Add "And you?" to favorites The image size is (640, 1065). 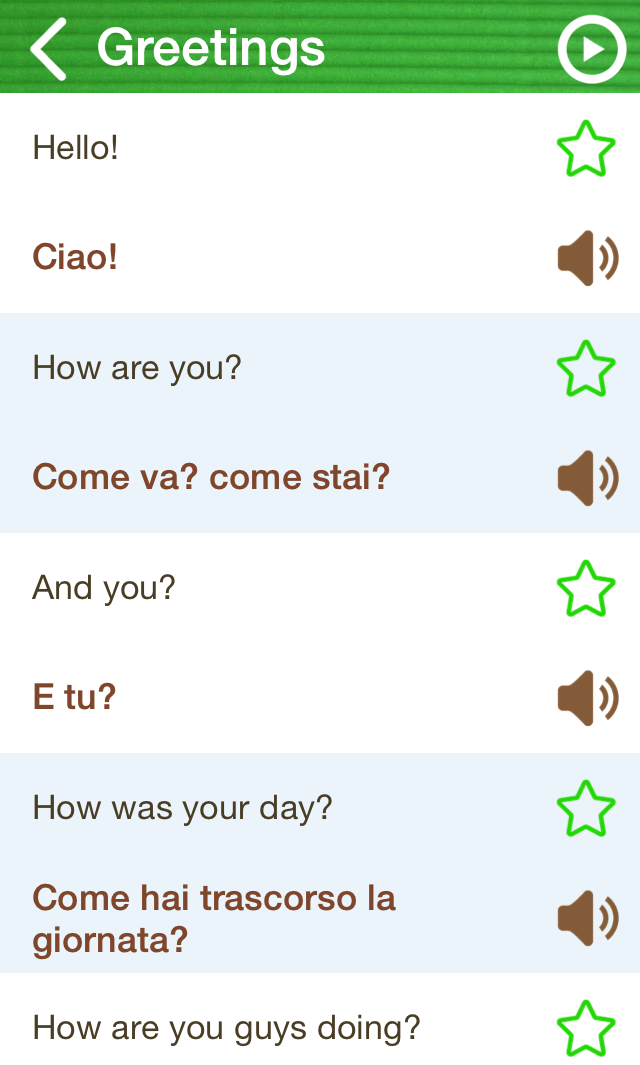point(586,588)
